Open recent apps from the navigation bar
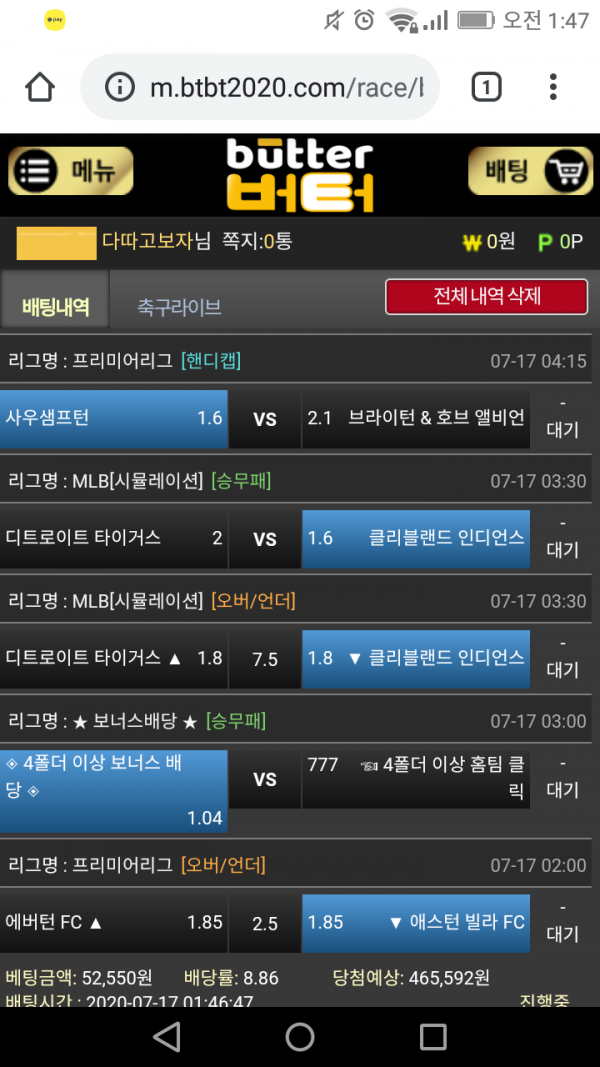Viewport: 600px width, 1067px height. coord(432,1036)
